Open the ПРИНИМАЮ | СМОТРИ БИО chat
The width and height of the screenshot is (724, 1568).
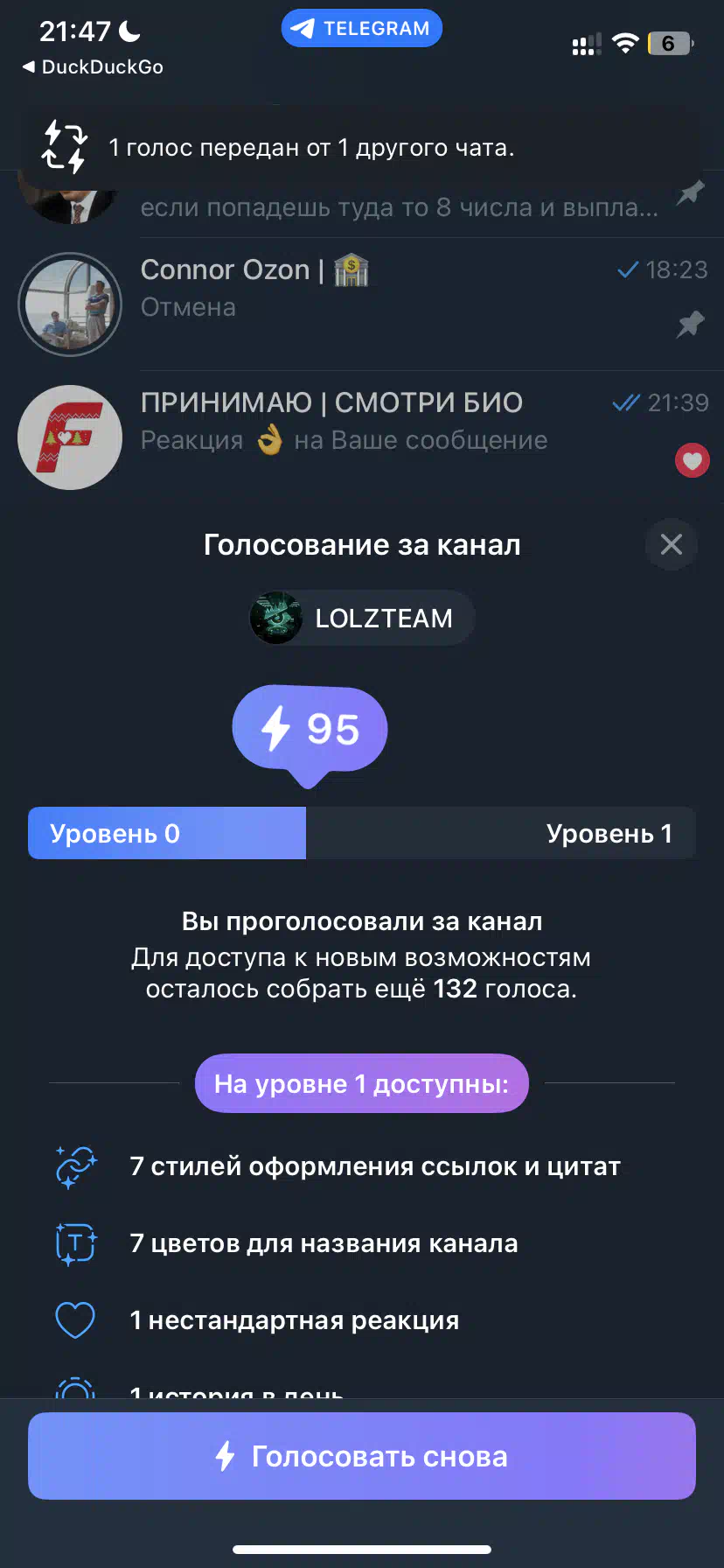coord(362,437)
